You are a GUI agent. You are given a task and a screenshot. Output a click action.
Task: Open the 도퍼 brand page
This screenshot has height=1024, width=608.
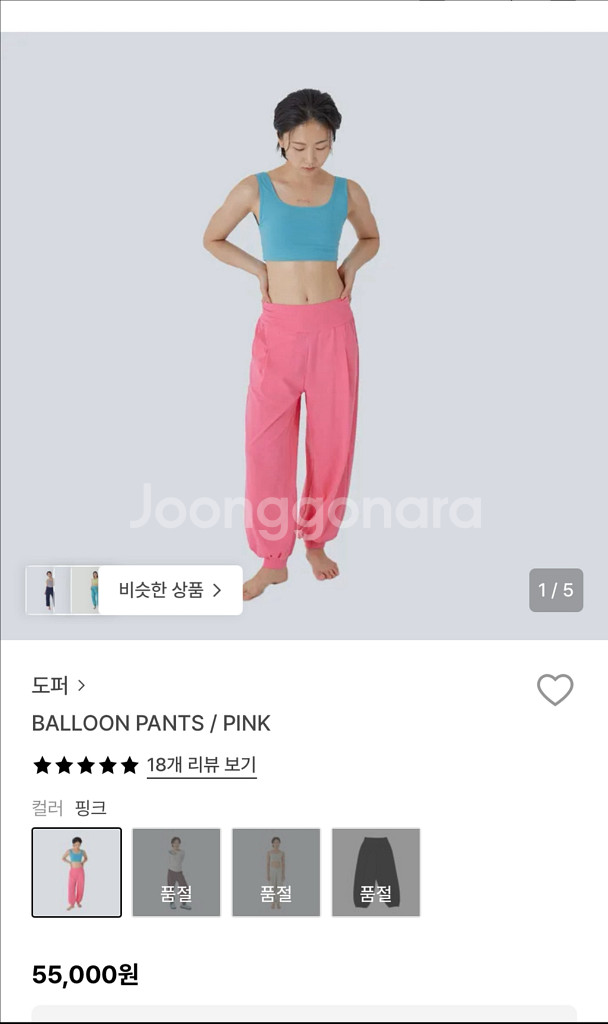[x=59, y=685]
